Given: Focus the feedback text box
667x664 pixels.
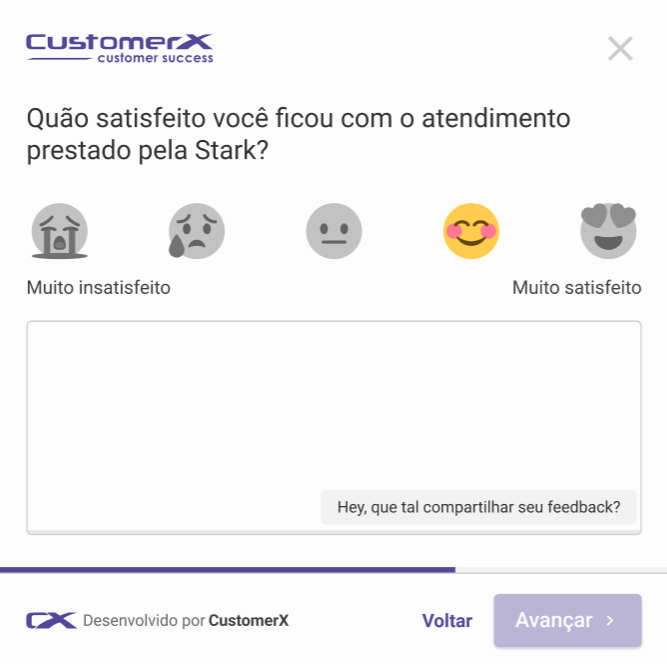Looking at the screenshot, I should (x=333, y=410).
